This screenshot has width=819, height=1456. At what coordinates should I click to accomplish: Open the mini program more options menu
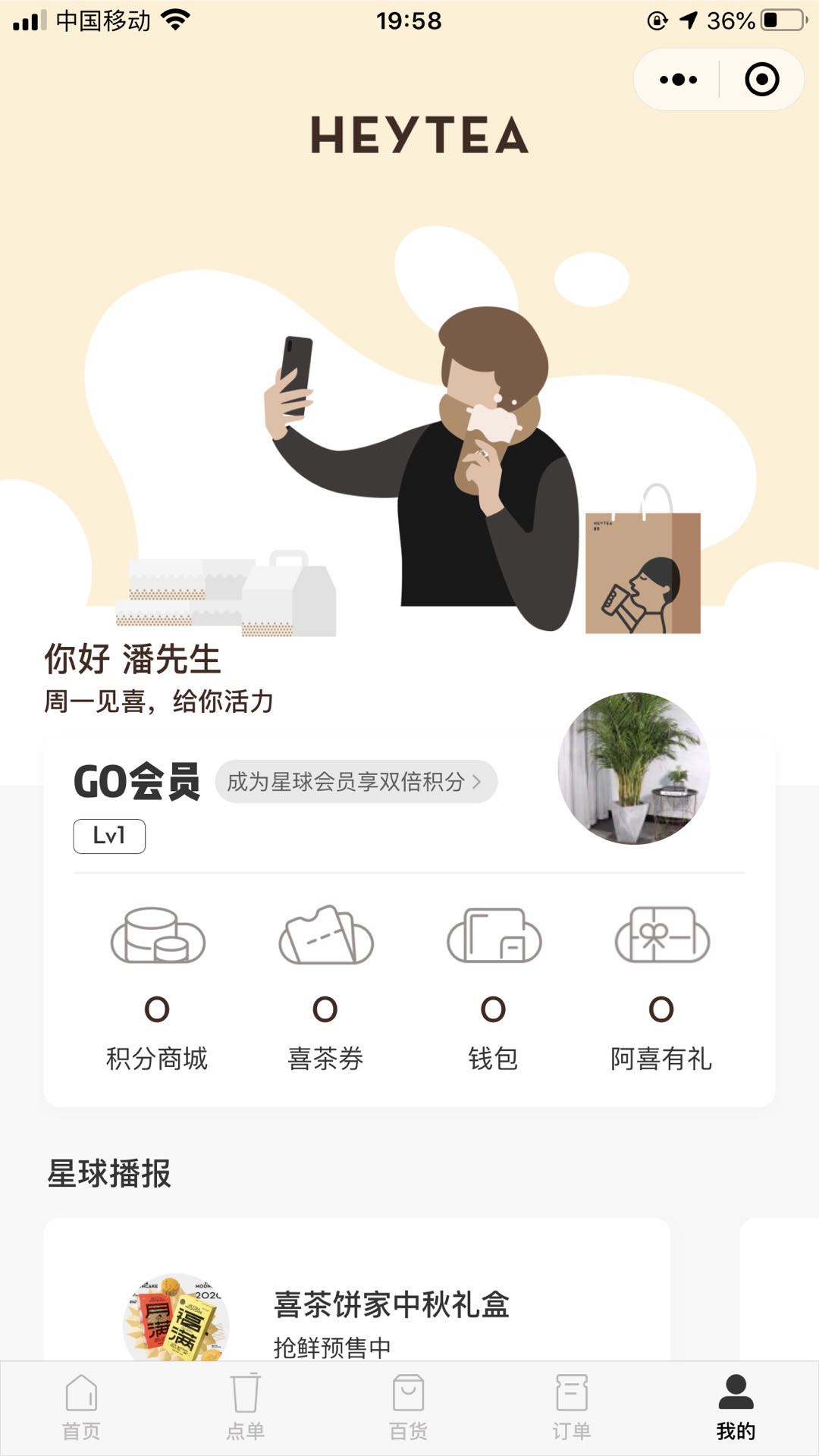point(678,80)
